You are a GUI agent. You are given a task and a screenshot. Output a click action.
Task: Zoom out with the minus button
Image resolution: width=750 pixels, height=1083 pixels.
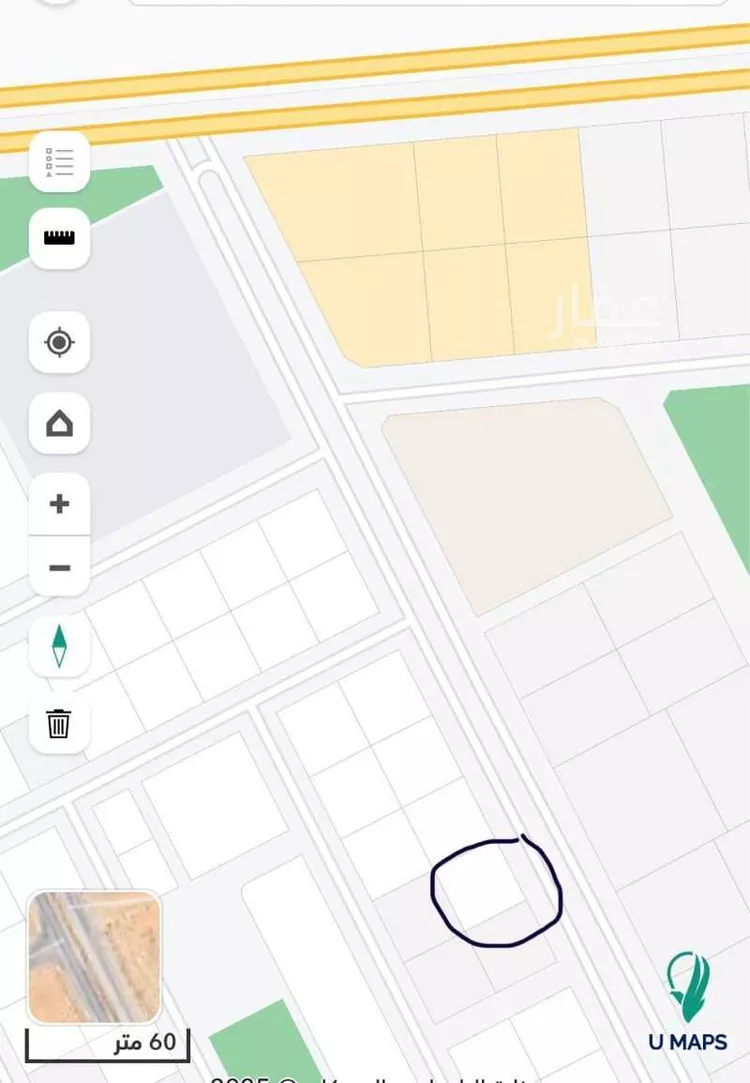coord(59,568)
